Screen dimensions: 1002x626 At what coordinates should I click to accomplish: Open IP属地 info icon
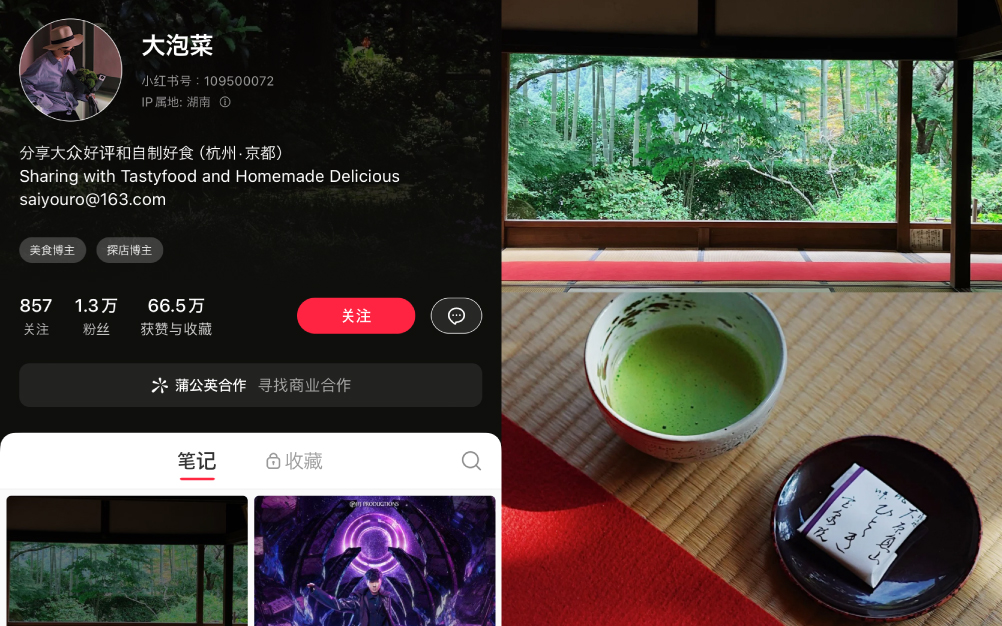225,102
